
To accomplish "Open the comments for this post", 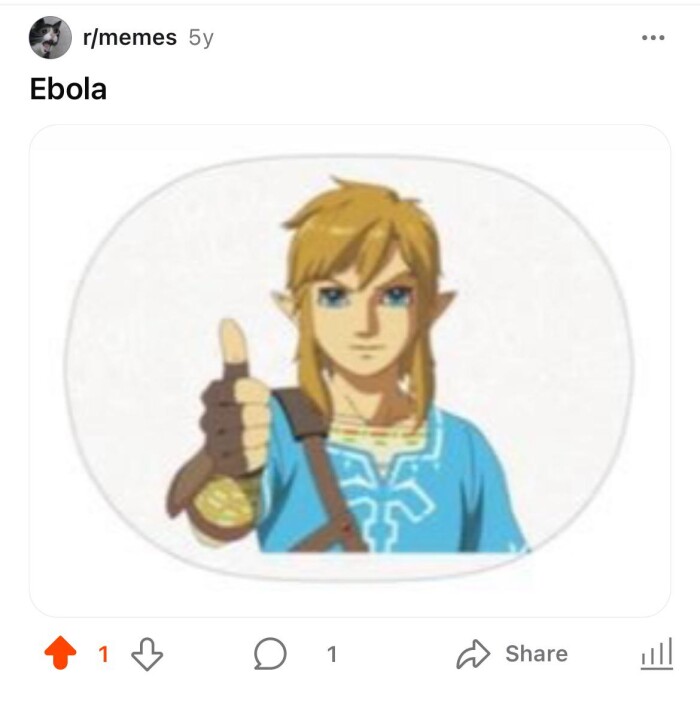I will click(270, 655).
